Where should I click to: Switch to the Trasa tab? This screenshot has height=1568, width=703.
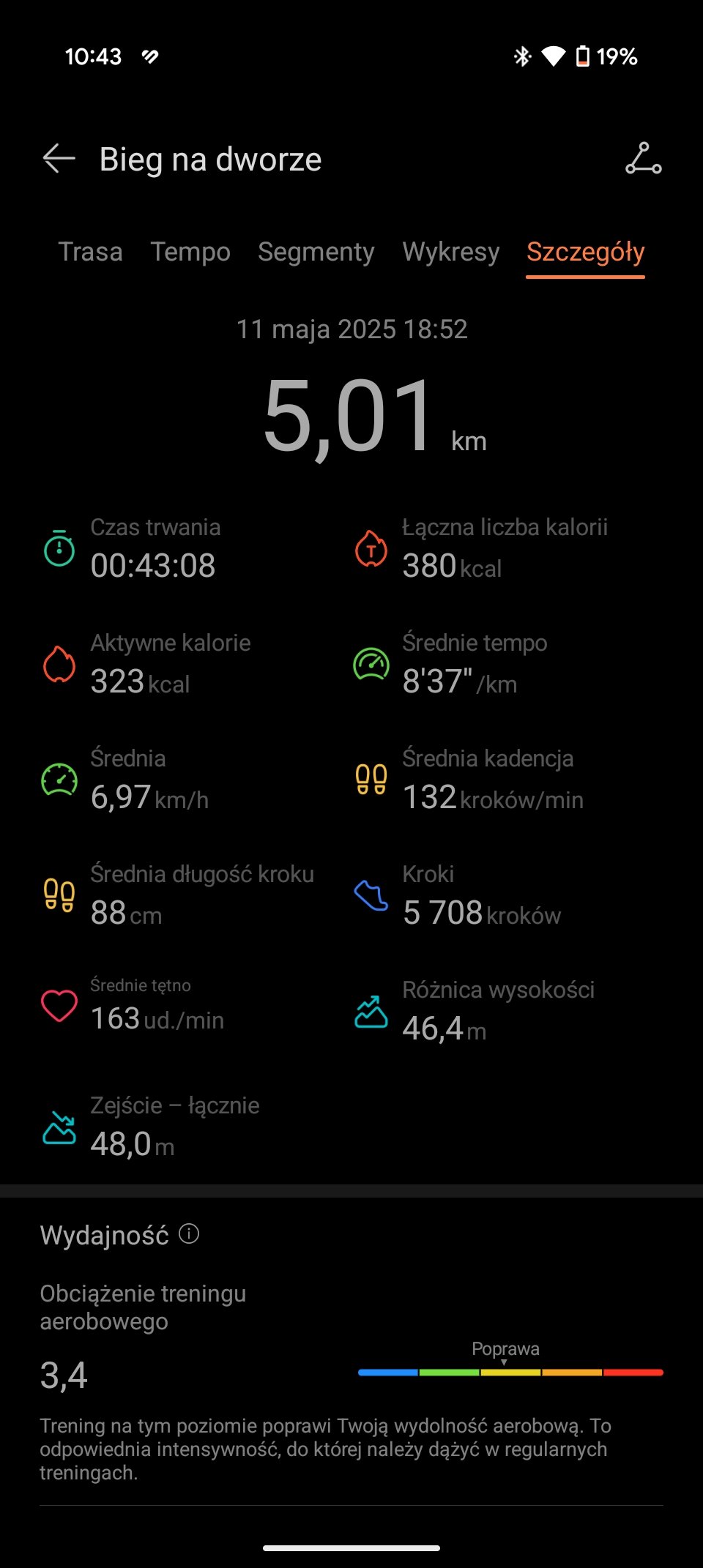[91, 252]
